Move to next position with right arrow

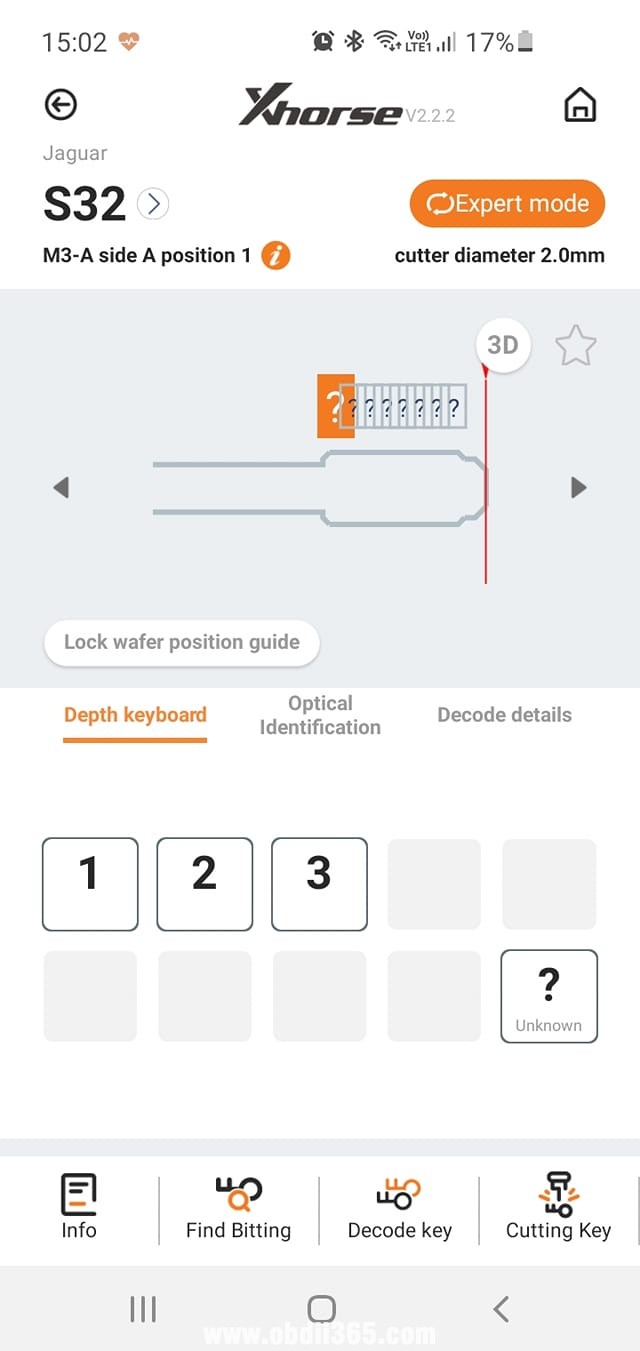[x=578, y=487]
